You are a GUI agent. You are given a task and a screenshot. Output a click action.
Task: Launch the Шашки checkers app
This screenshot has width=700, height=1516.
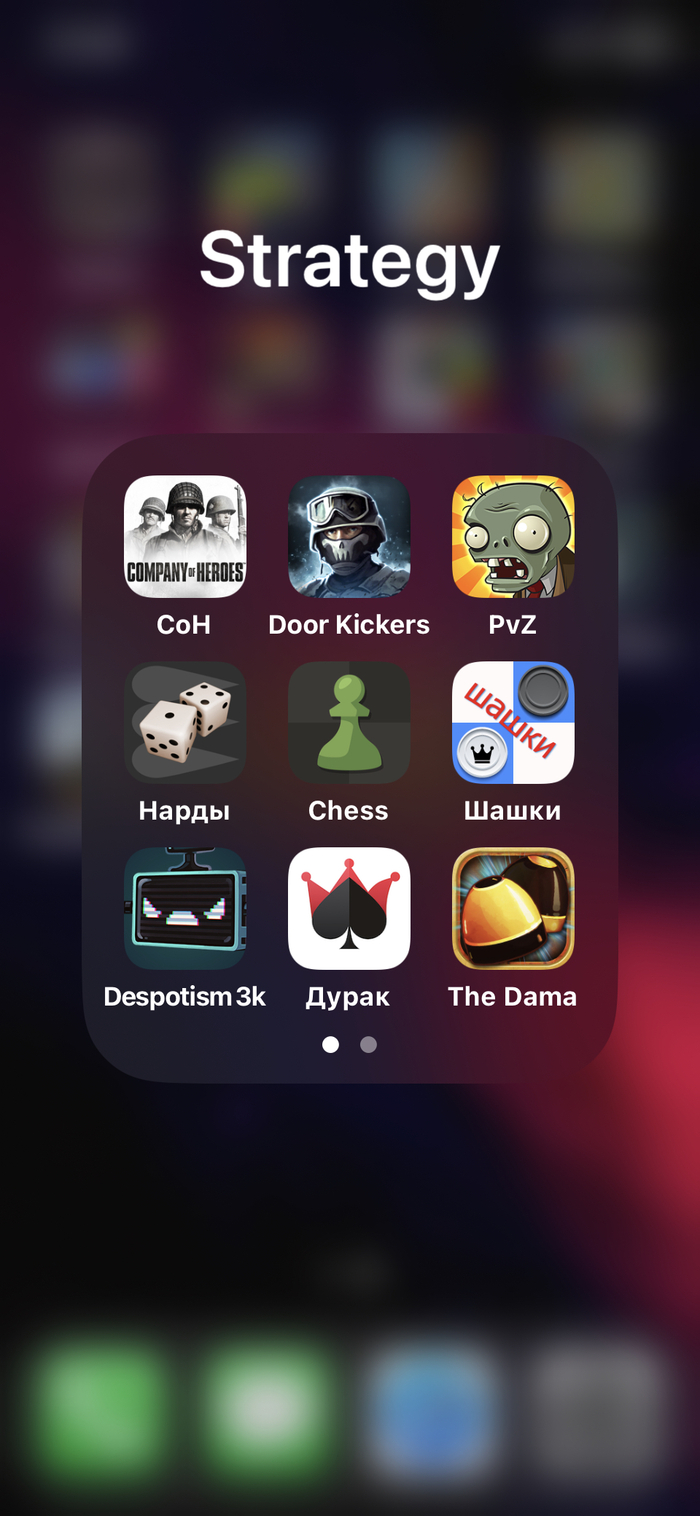[513, 722]
